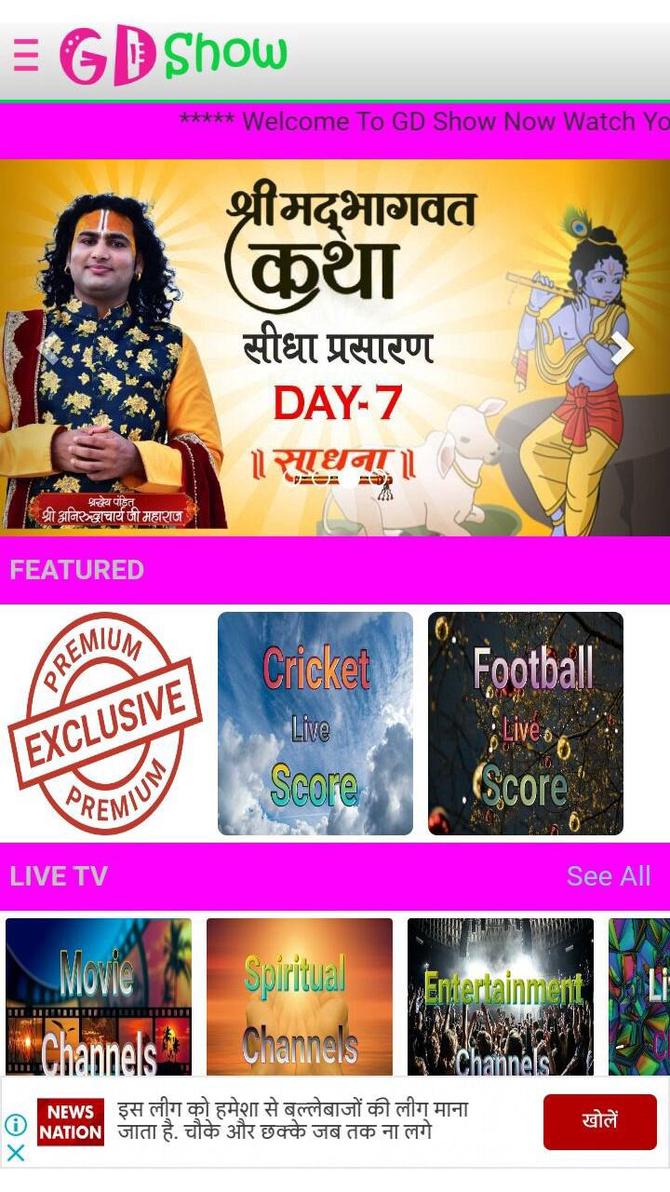Open Cricket Live Score

pos(315,723)
